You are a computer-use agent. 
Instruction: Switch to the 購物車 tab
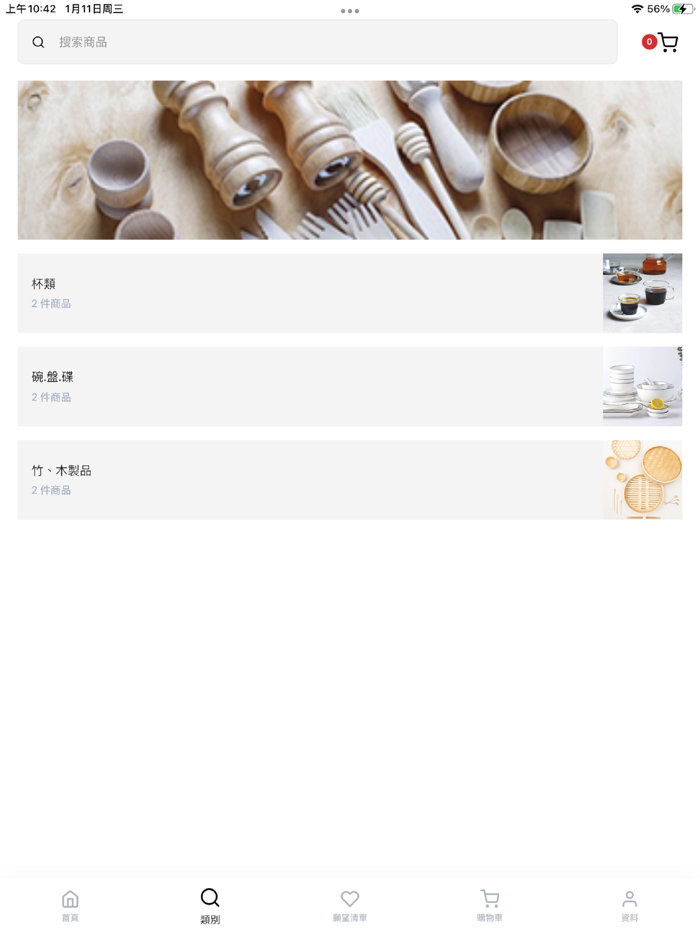pyautogui.click(x=490, y=905)
